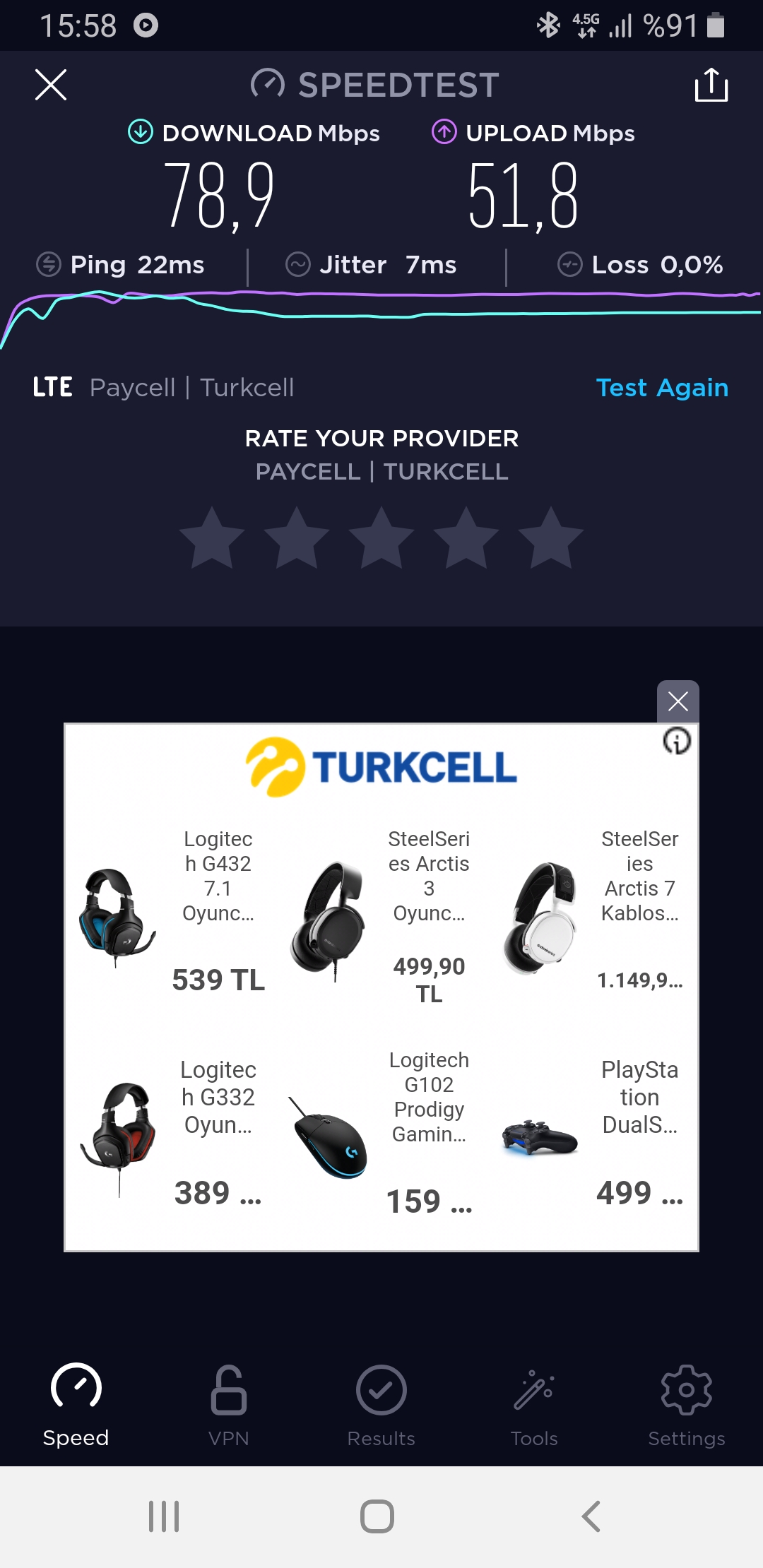
Task: Open the Logitech G432 headset ad item
Action: click(173, 917)
